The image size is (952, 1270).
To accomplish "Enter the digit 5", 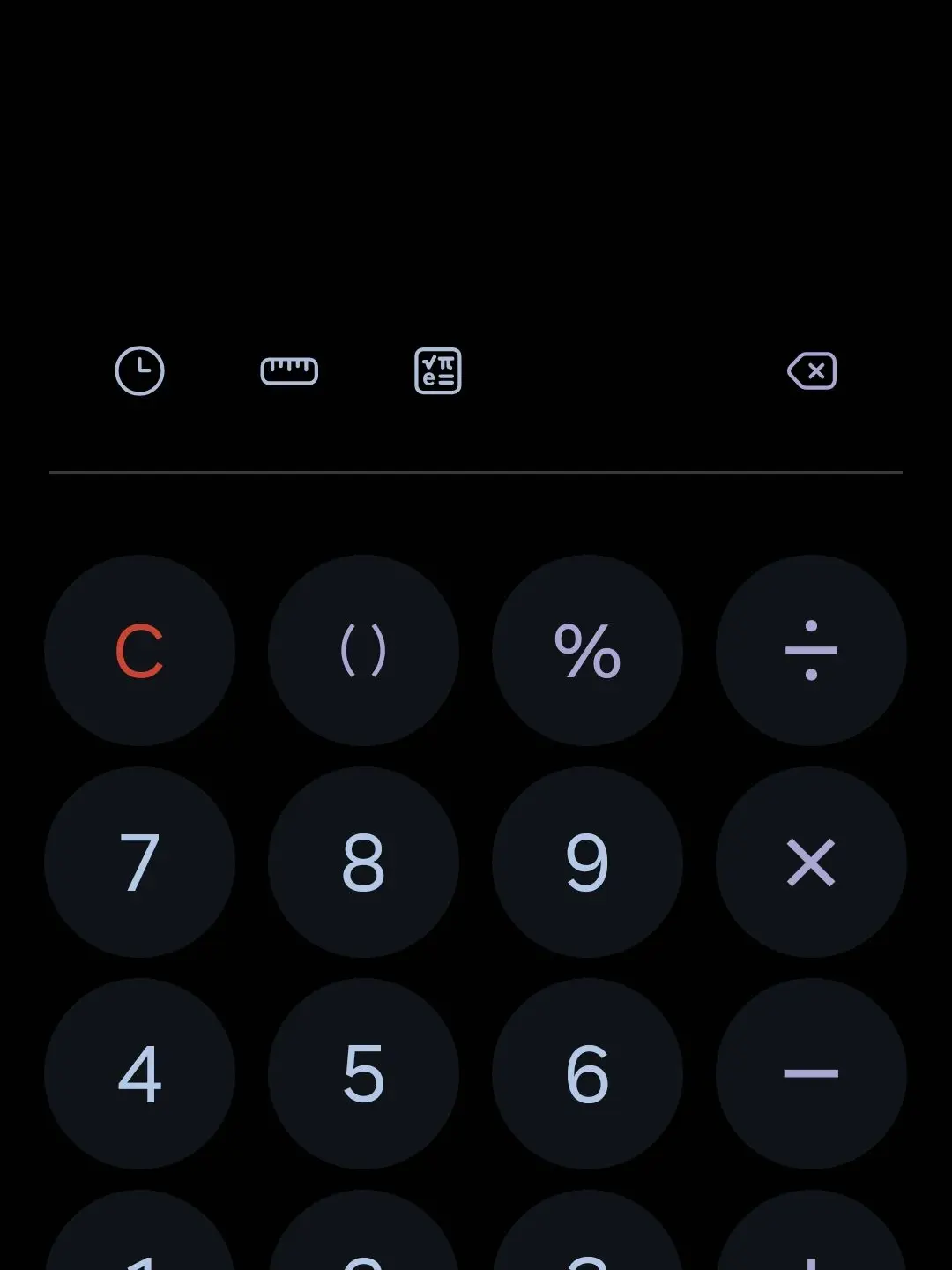I will 363,1073.
